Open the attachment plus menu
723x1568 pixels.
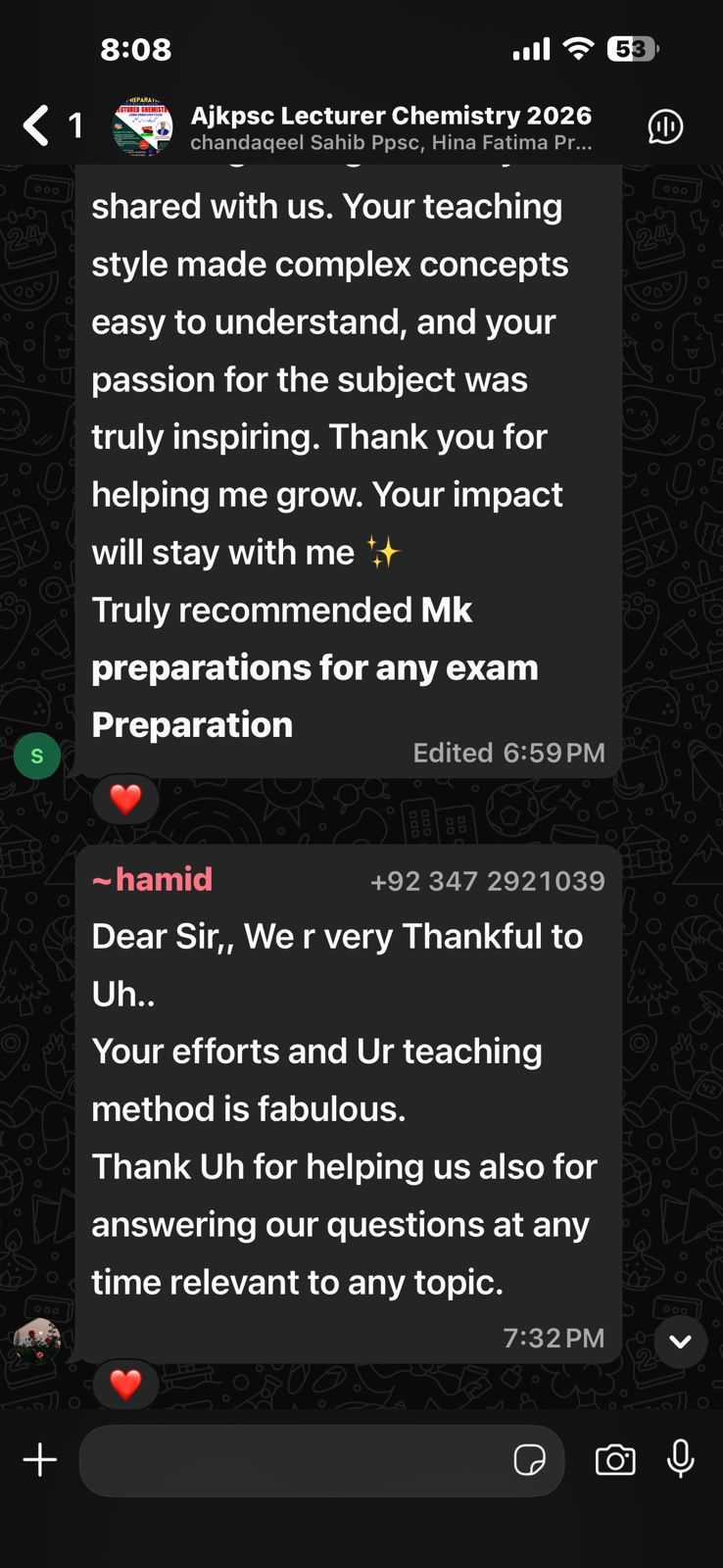40,1460
